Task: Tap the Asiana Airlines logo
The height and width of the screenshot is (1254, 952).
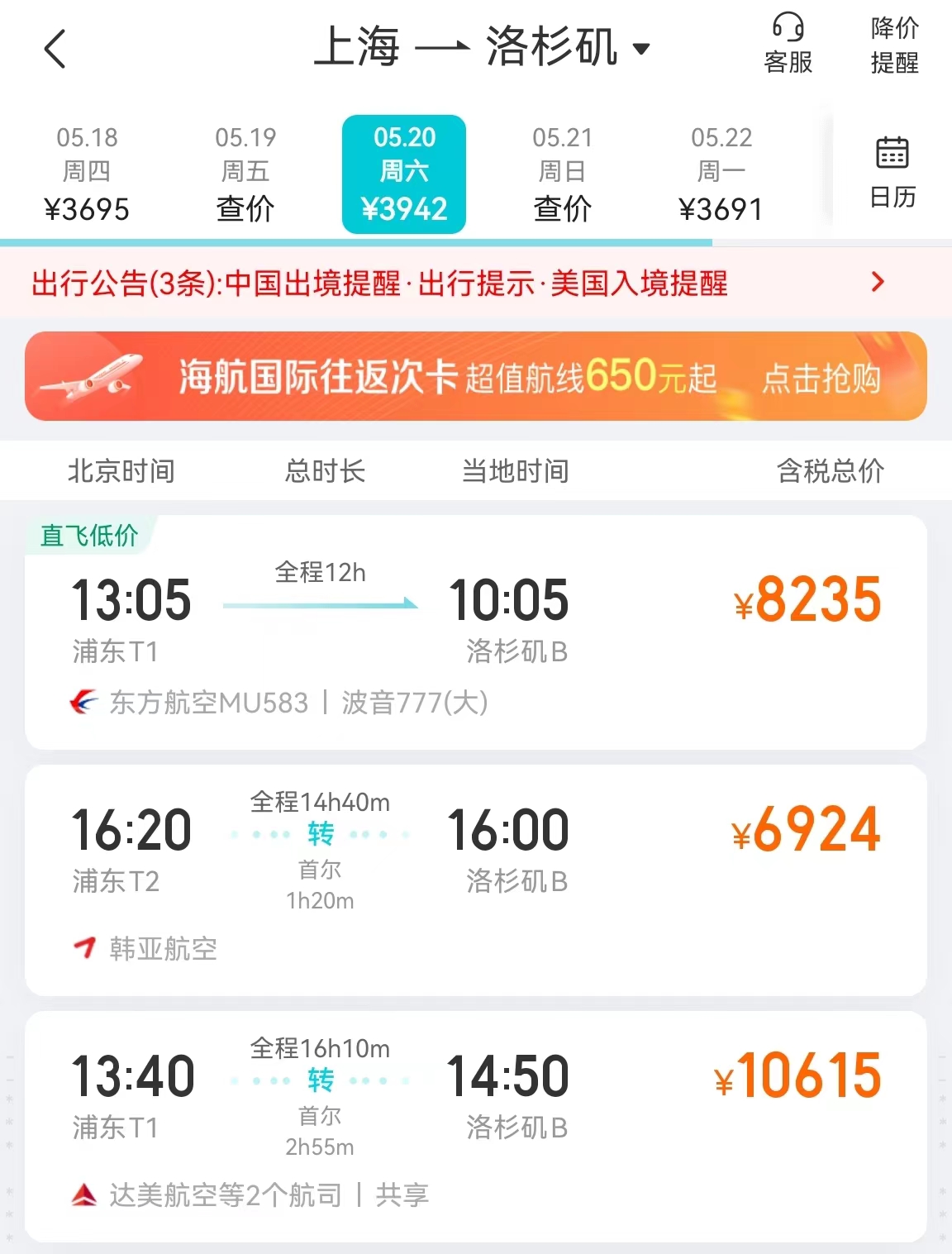Action: point(83,949)
